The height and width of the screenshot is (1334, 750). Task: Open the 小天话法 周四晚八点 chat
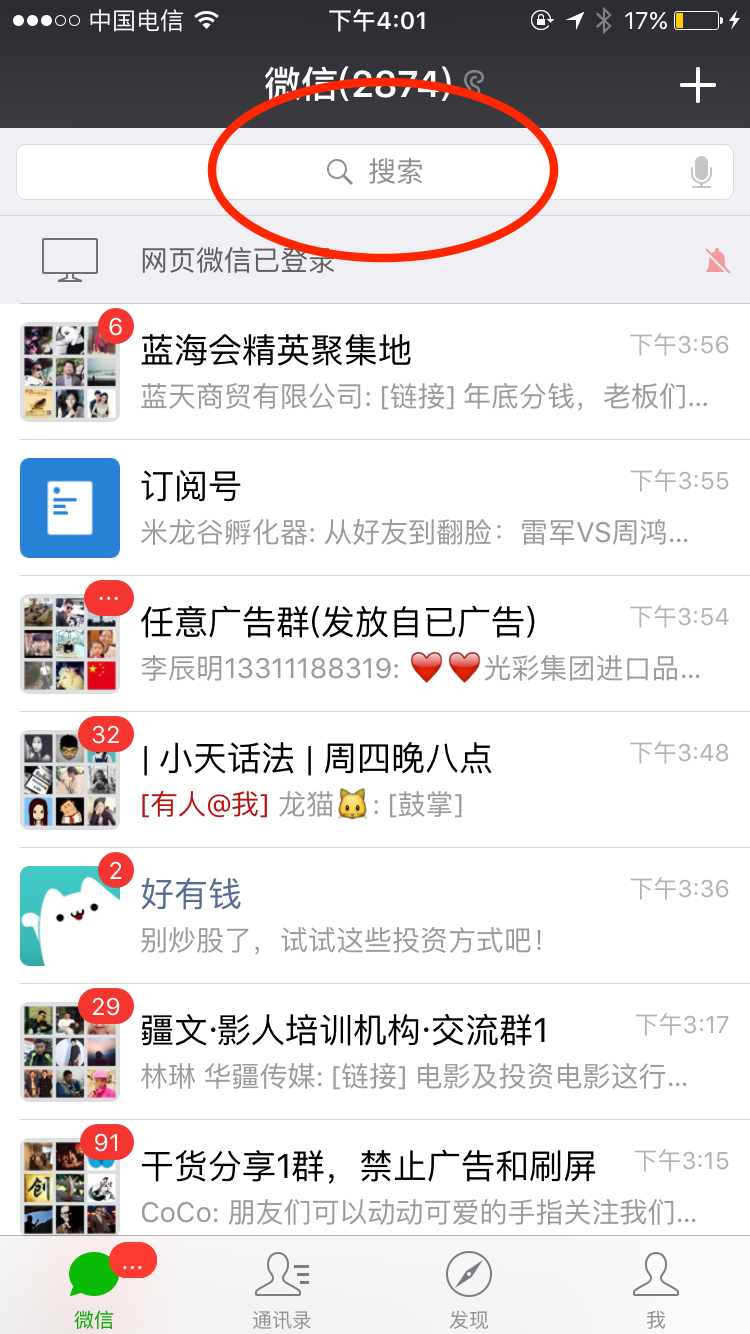tap(375, 780)
